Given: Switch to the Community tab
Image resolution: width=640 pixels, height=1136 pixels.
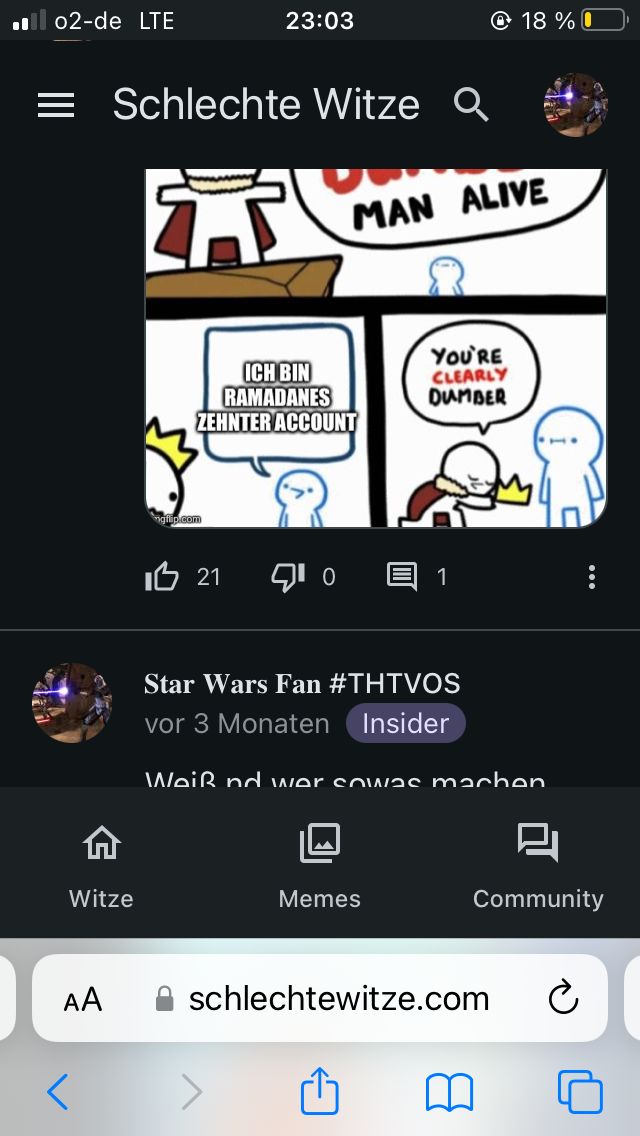Looking at the screenshot, I should pos(538,865).
